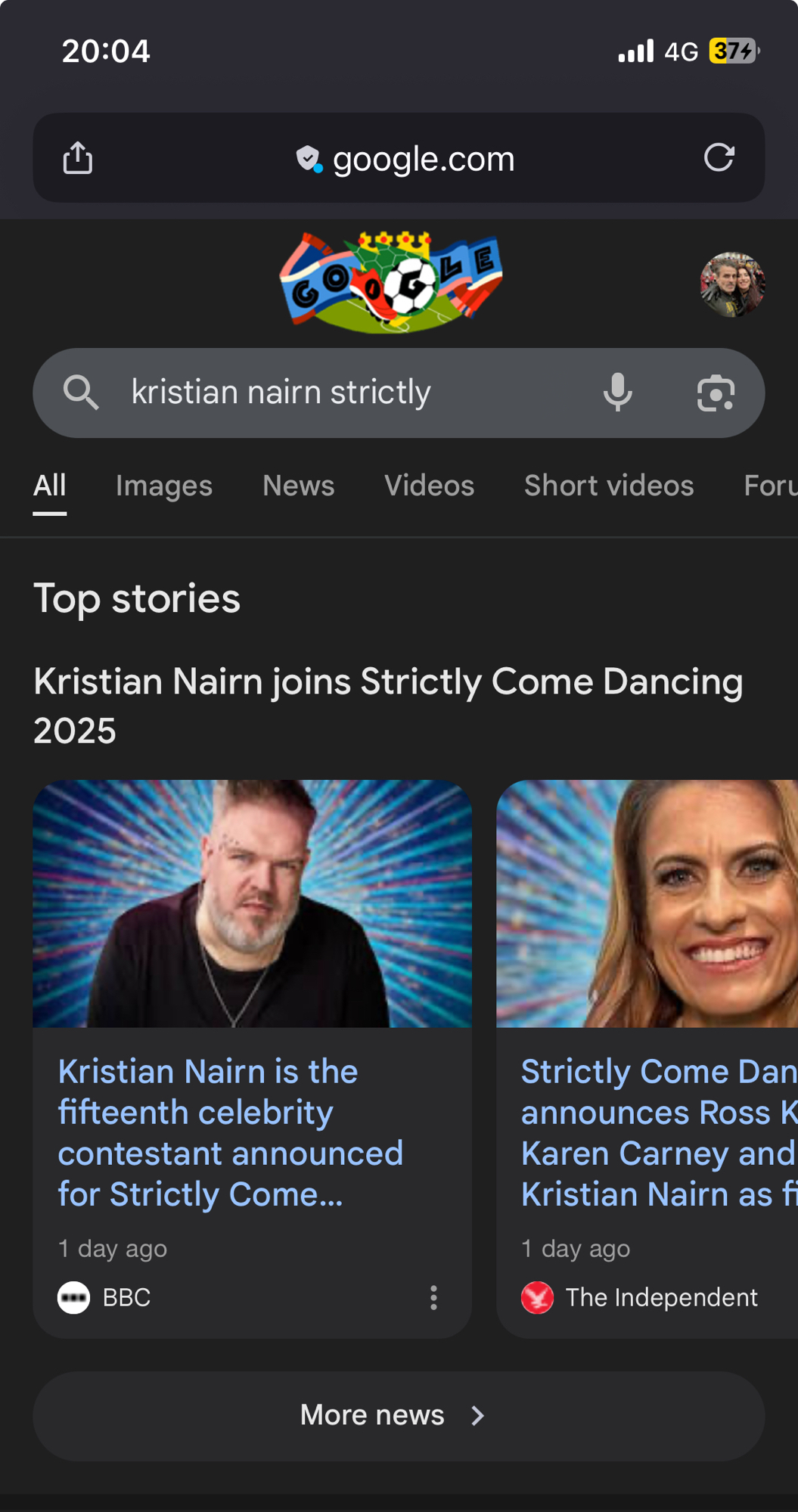This screenshot has width=798, height=1512.
Task: Open the Google football doodle
Action: coord(390,282)
